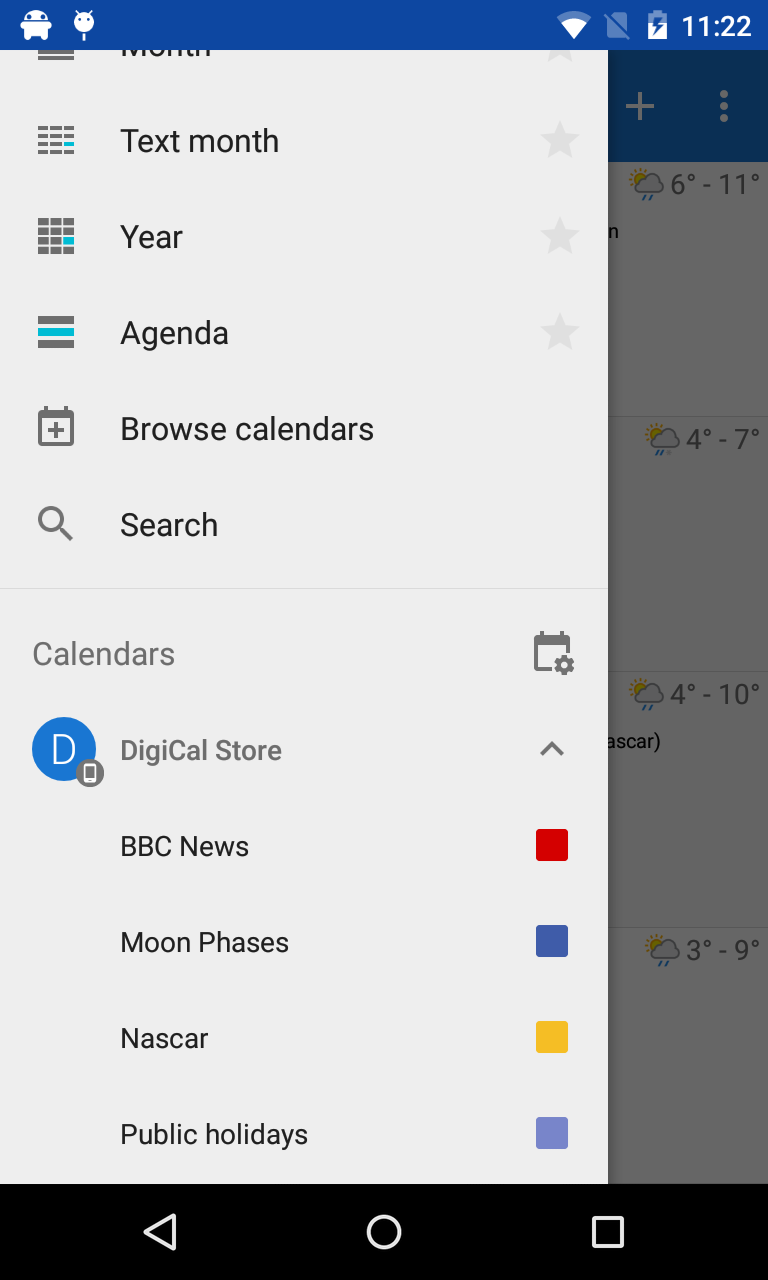This screenshot has height=1280, width=768.
Task: Switch to Text month view
Action: click(x=199, y=141)
